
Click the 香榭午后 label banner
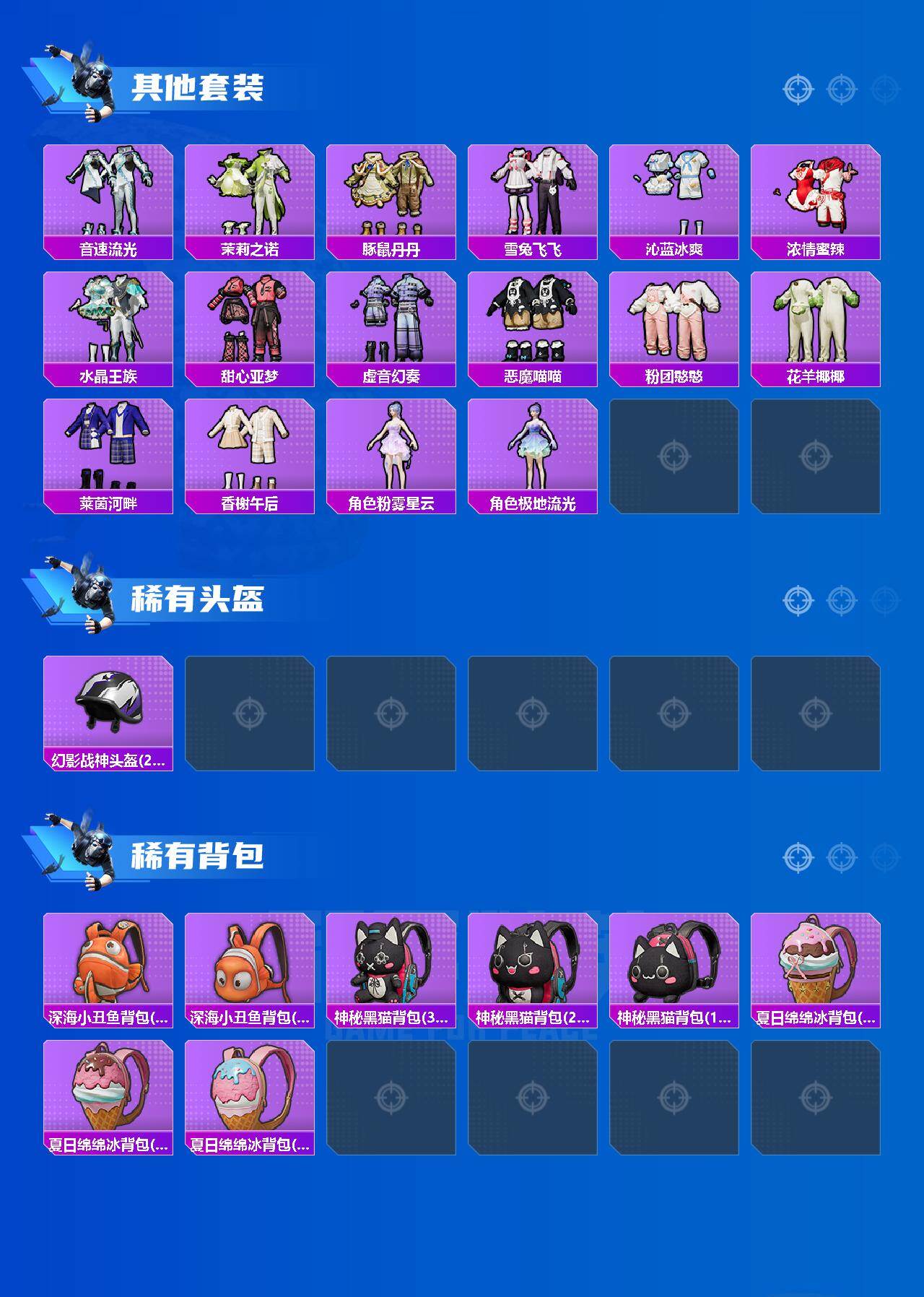pyautogui.click(x=249, y=506)
